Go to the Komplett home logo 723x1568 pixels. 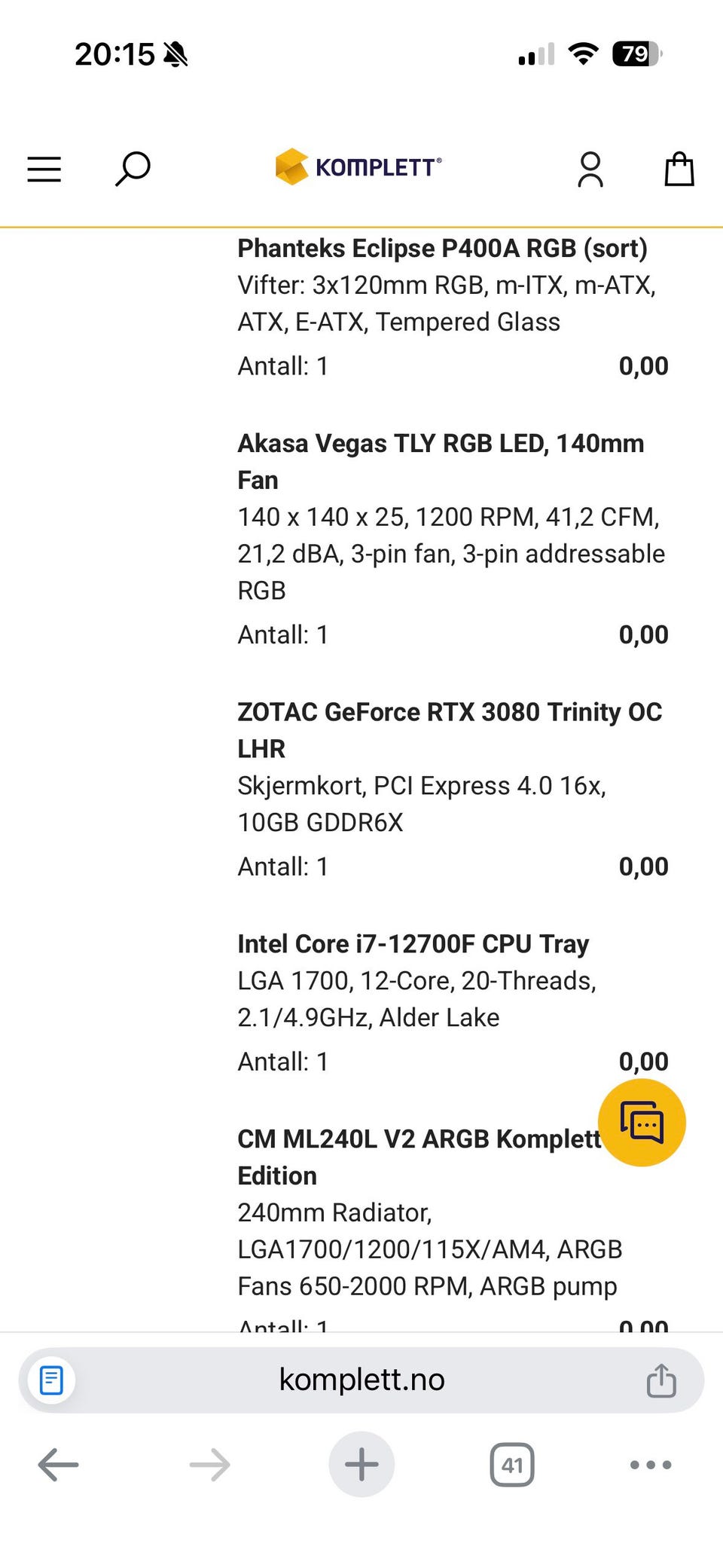pyautogui.click(x=358, y=167)
